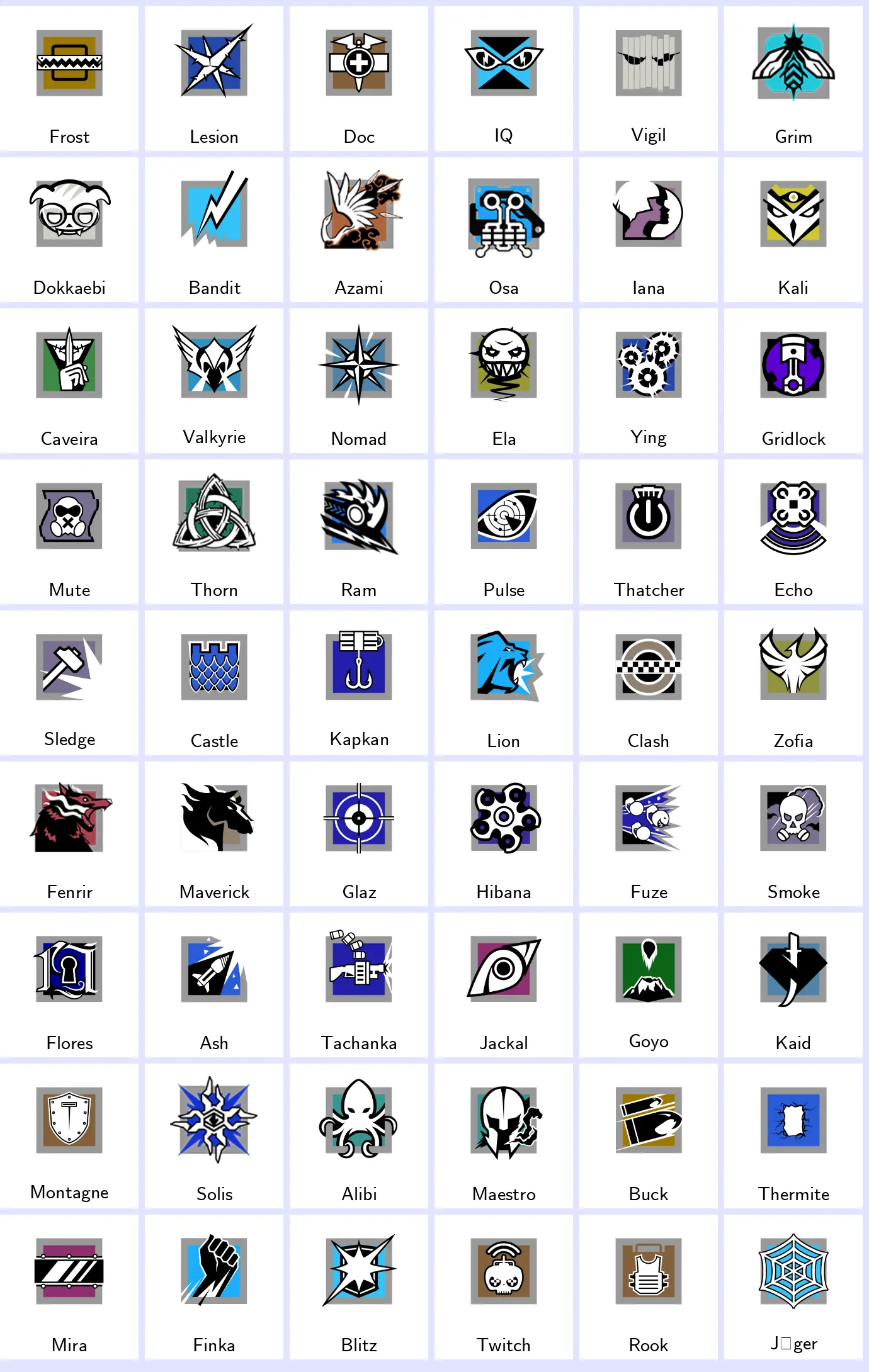Image resolution: width=869 pixels, height=1372 pixels.
Task: Open the Lion operator card
Action: tap(504, 683)
